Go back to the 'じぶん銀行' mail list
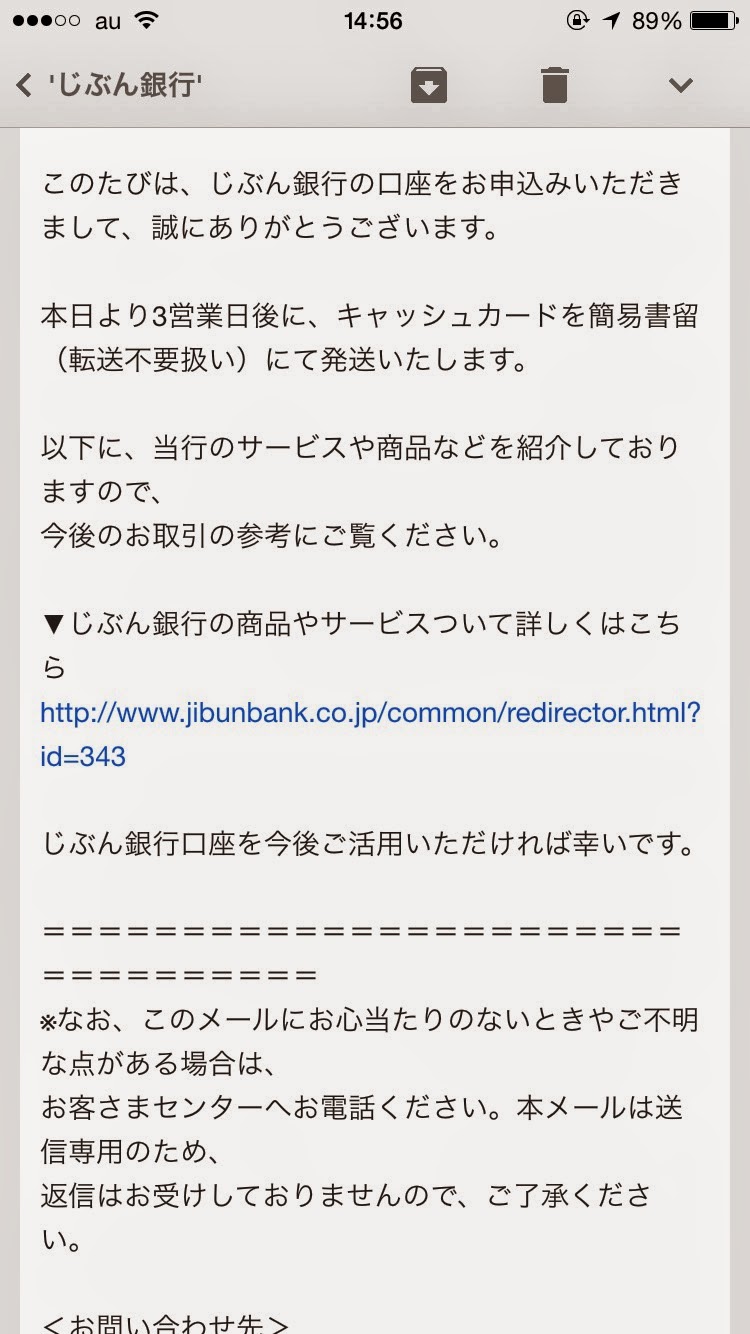 point(108,85)
